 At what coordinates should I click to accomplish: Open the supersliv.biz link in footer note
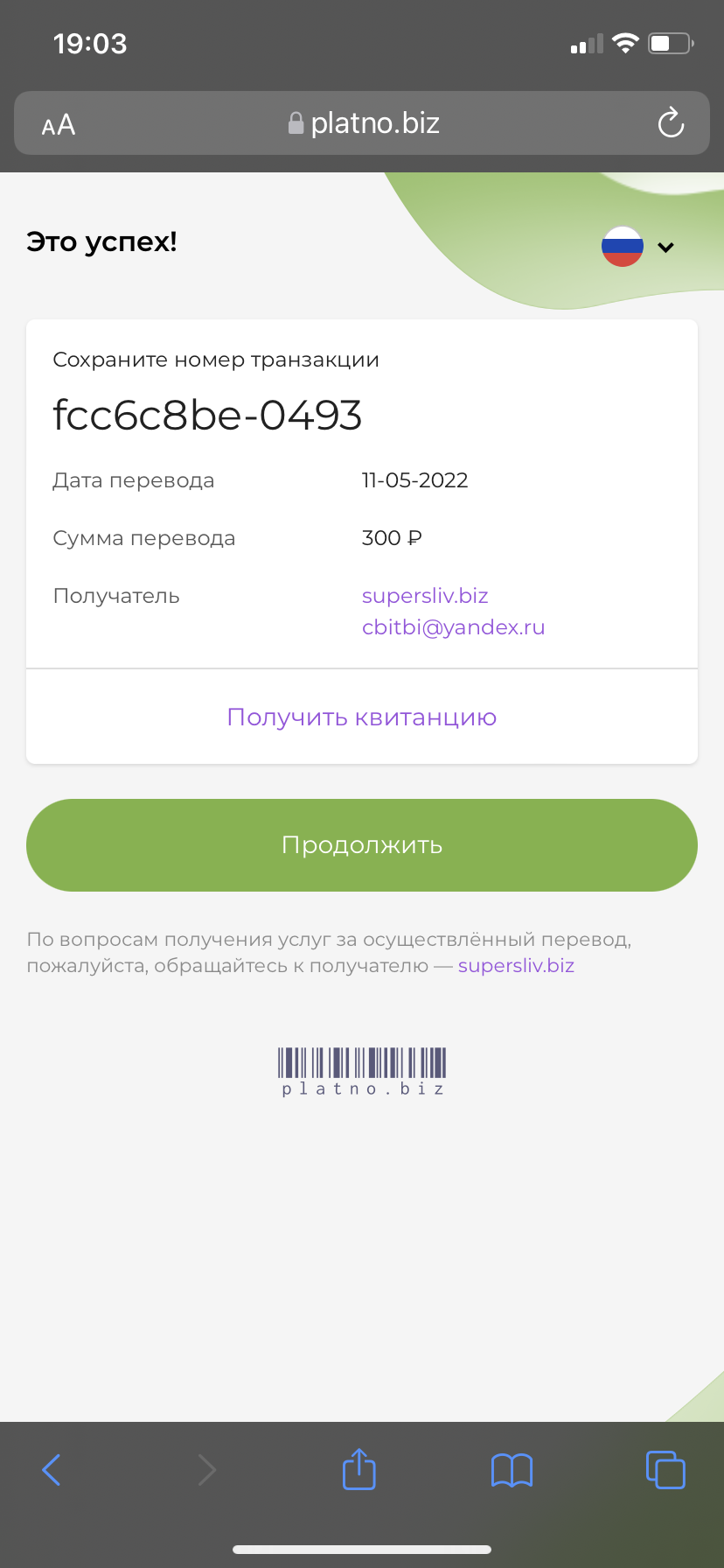[516, 966]
